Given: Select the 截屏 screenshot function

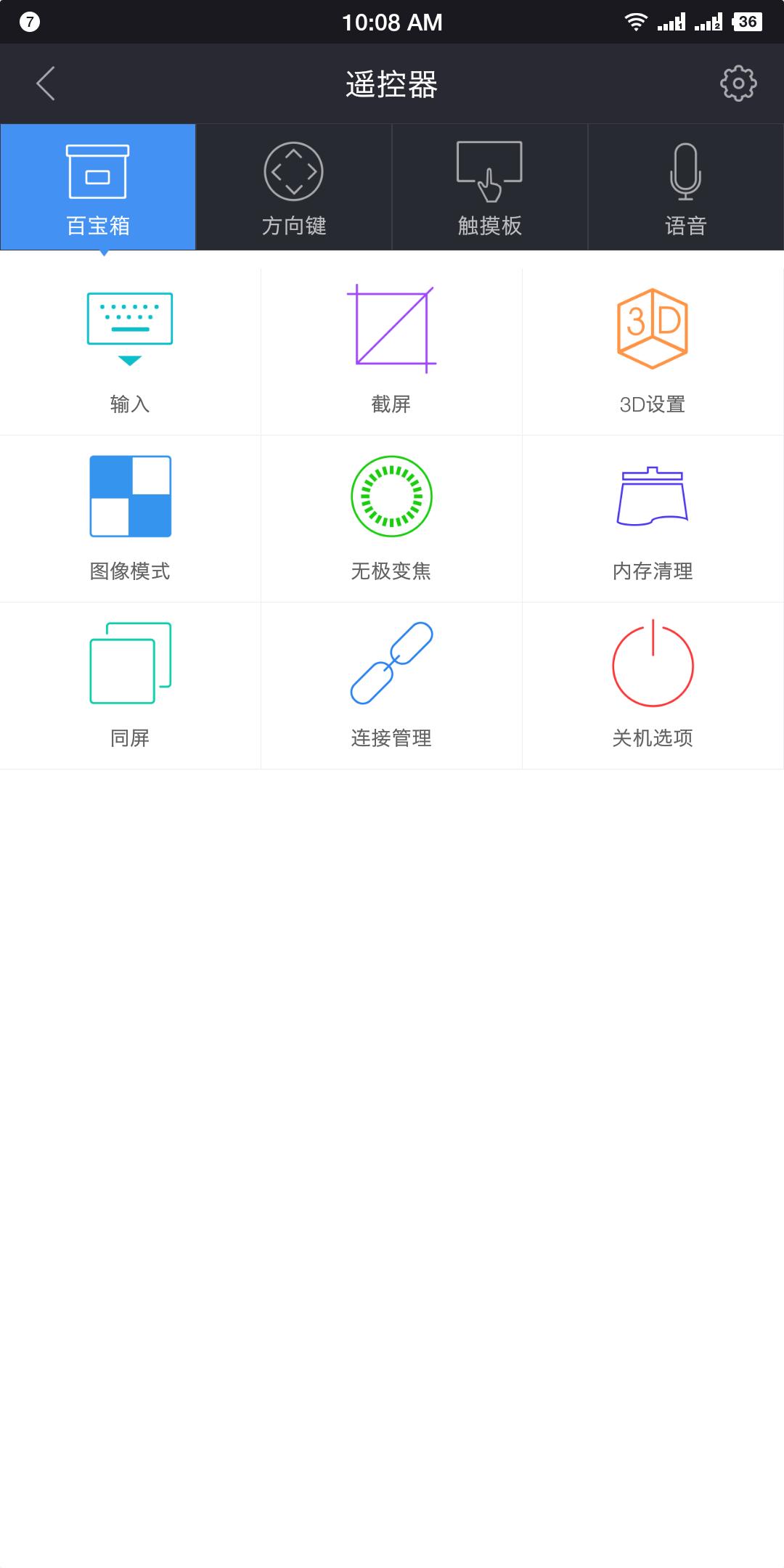Looking at the screenshot, I should [x=391, y=348].
